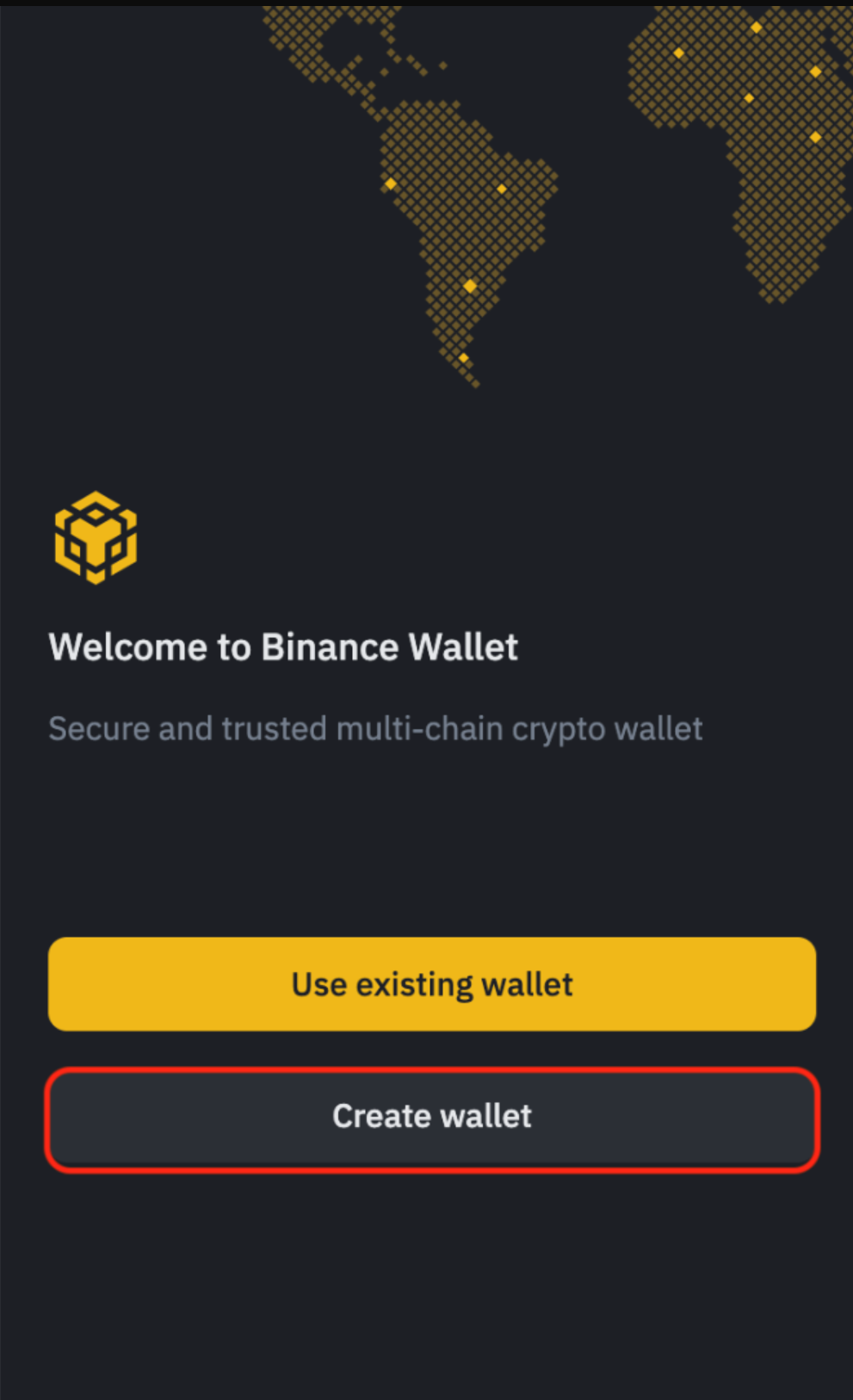Click the highlighted dot in the Caribbean region

pyautogui.click(x=390, y=183)
